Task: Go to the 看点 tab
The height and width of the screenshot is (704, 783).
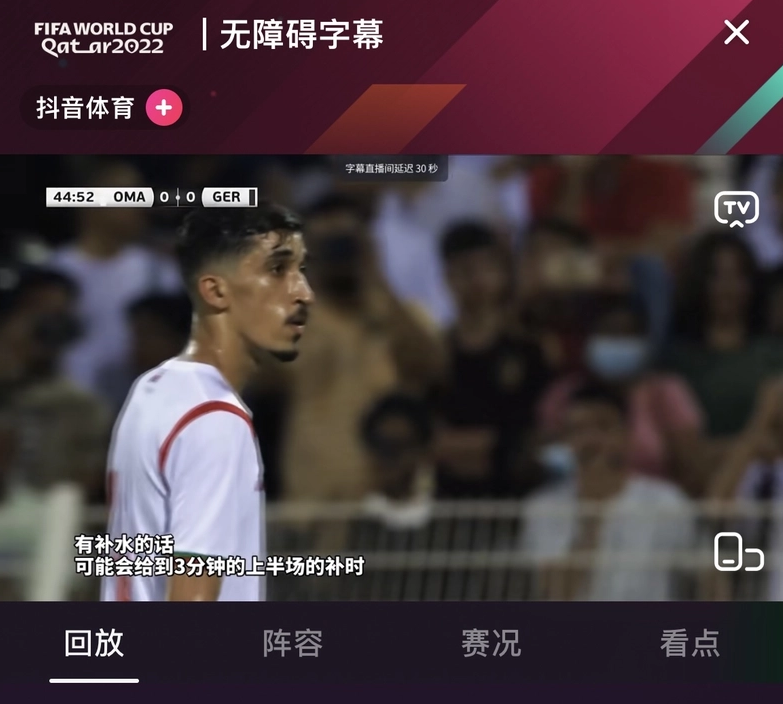Action: coord(689,643)
